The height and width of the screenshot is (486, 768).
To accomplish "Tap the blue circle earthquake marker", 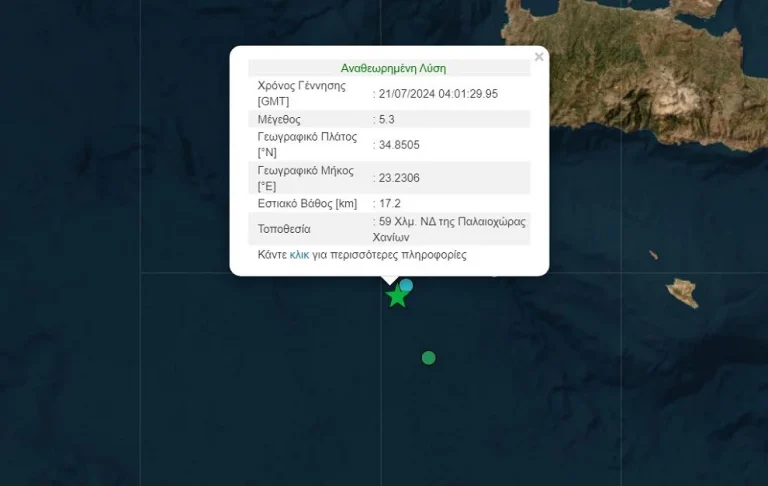I will 407,285.
